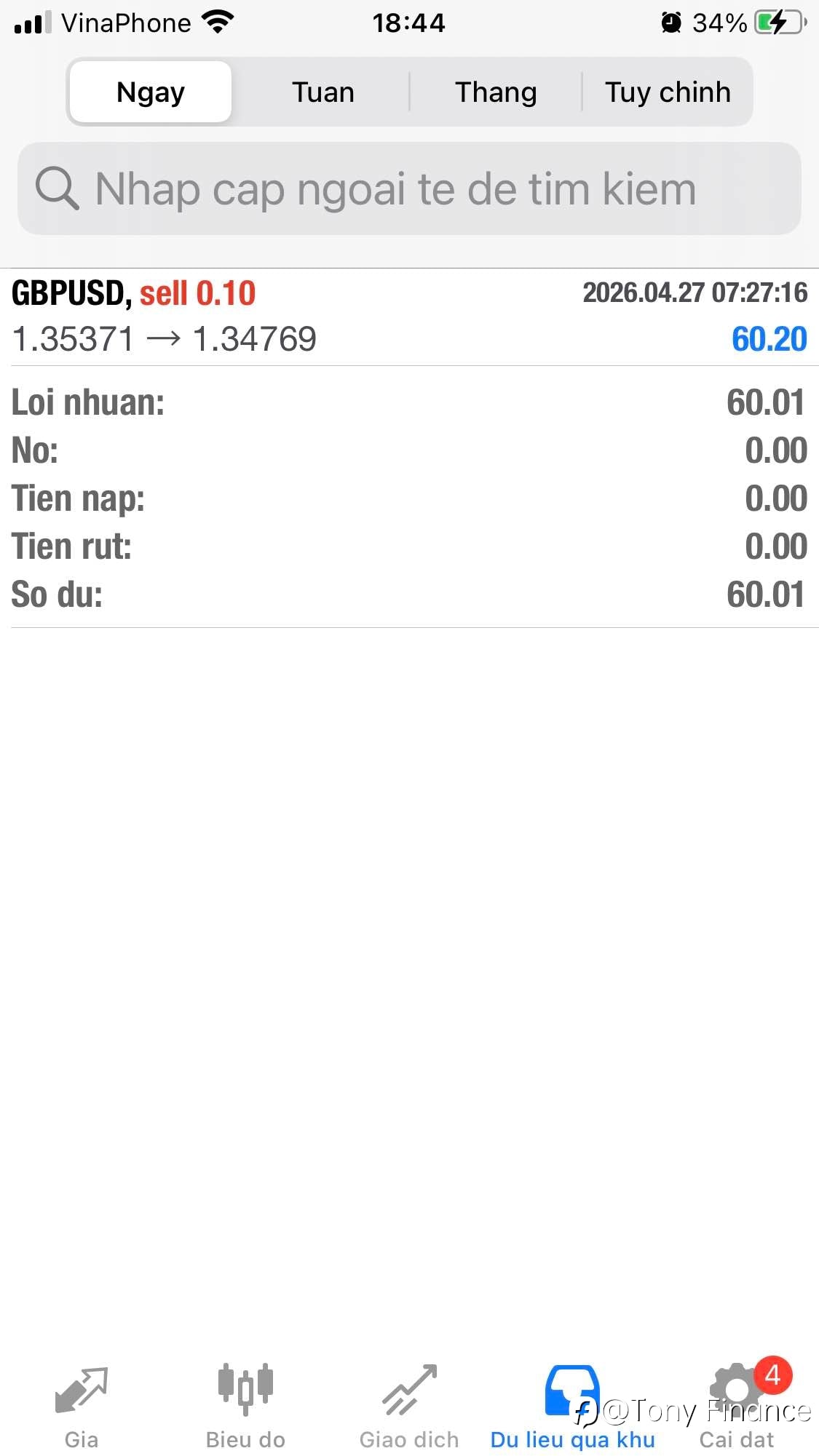Choose the Tuy chinh custom period
Screen dimensions: 819x1456
coord(668,92)
